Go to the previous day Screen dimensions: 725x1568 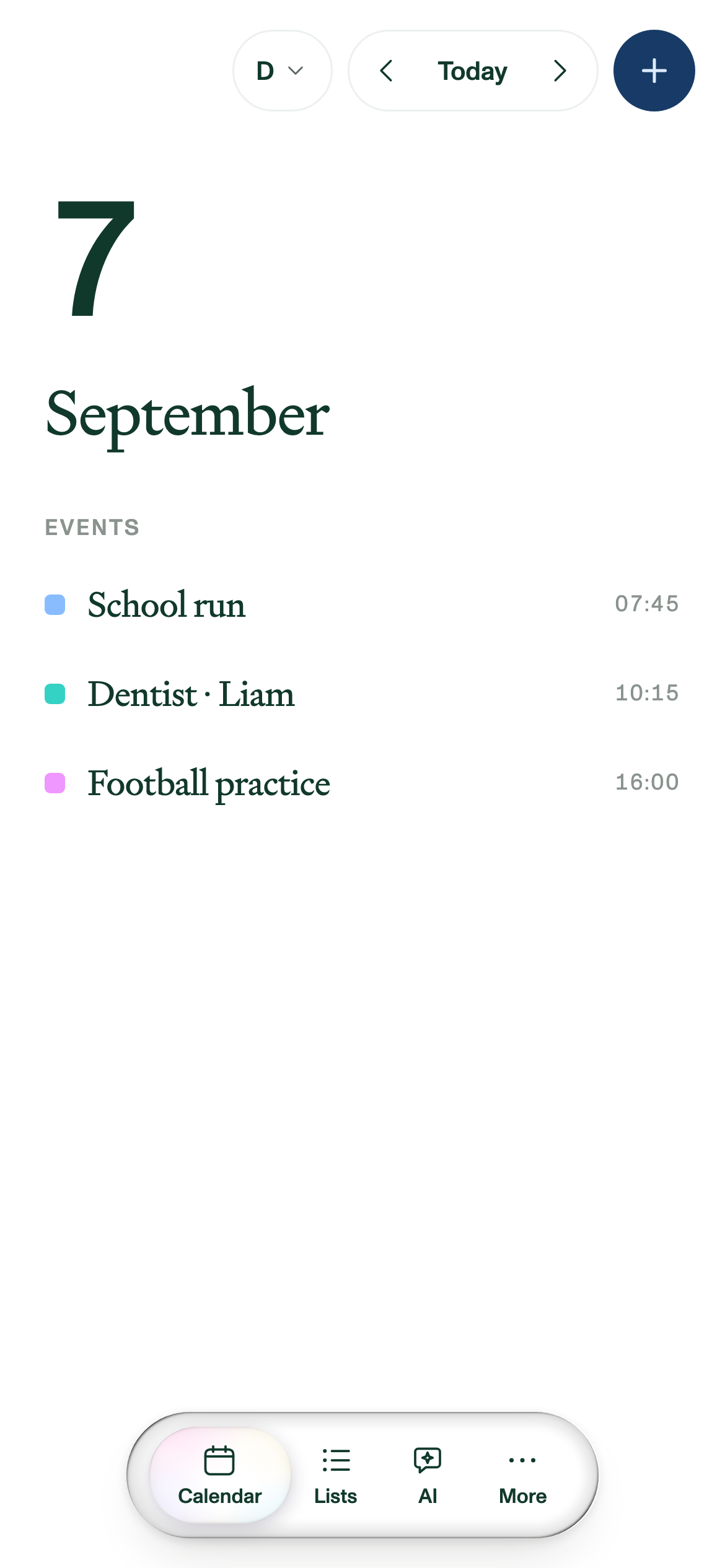387,71
